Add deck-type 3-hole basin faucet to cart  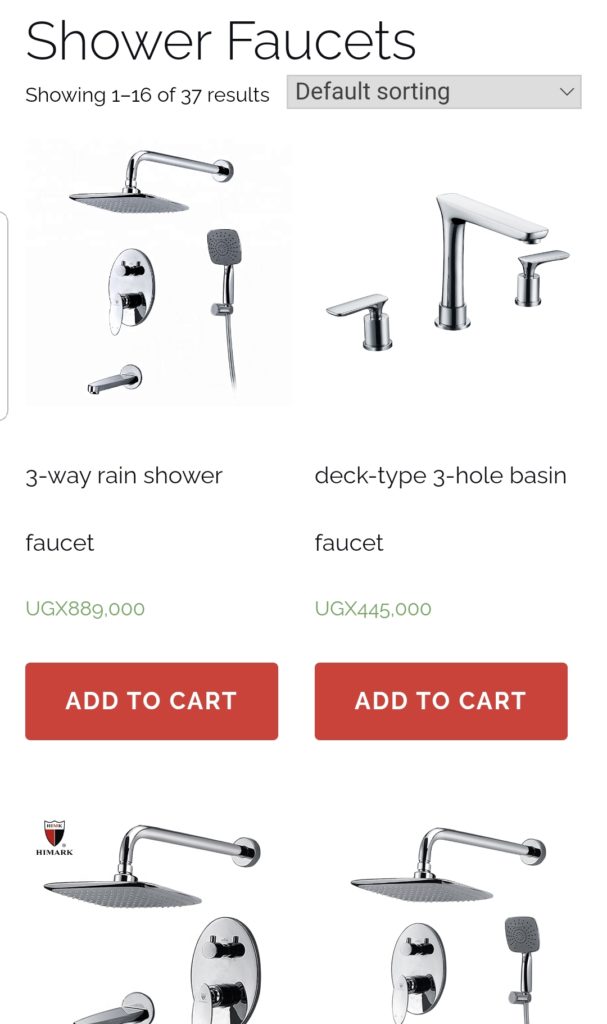(x=441, y=701)
